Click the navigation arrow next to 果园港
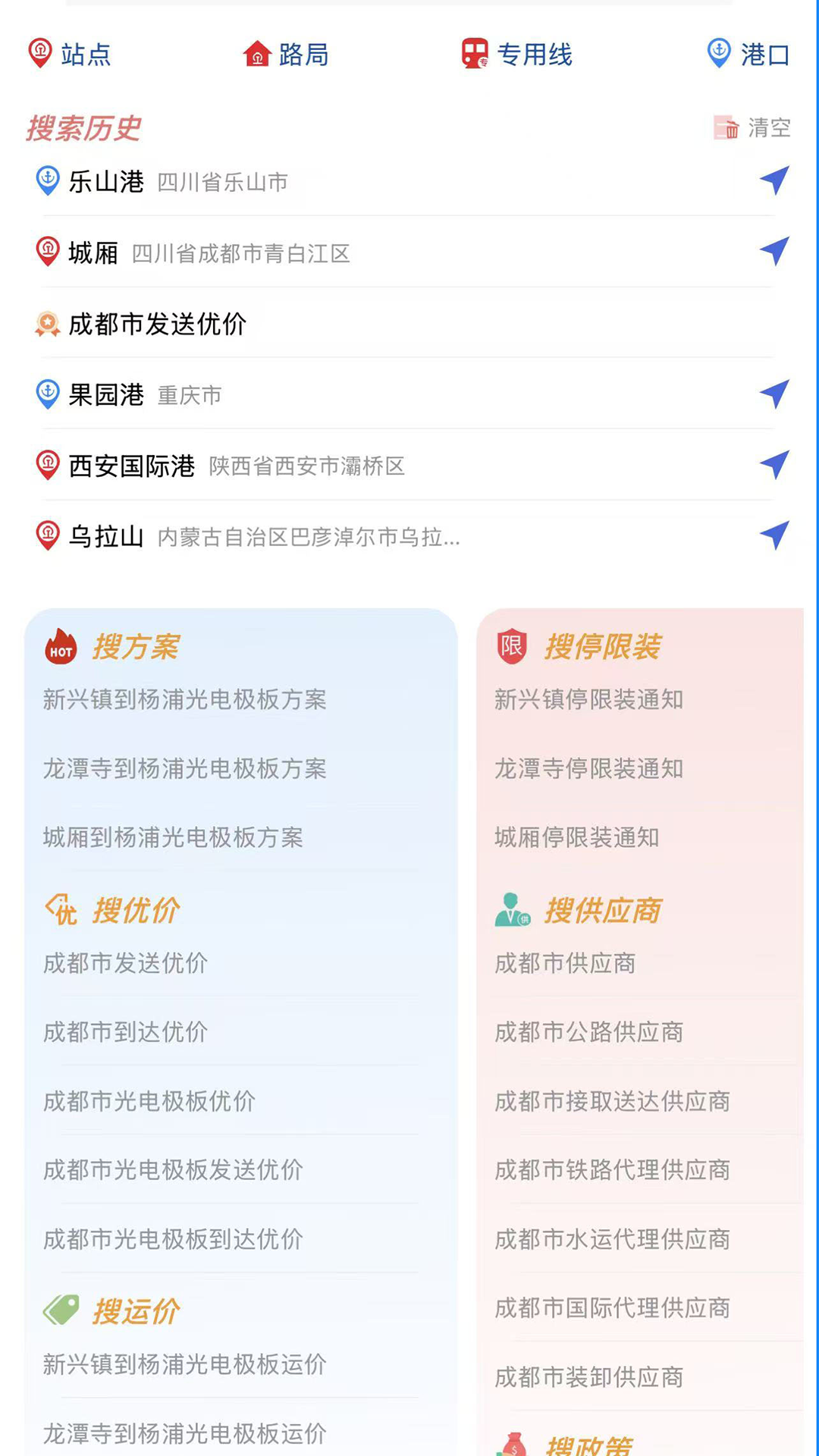 click(773, 393)
